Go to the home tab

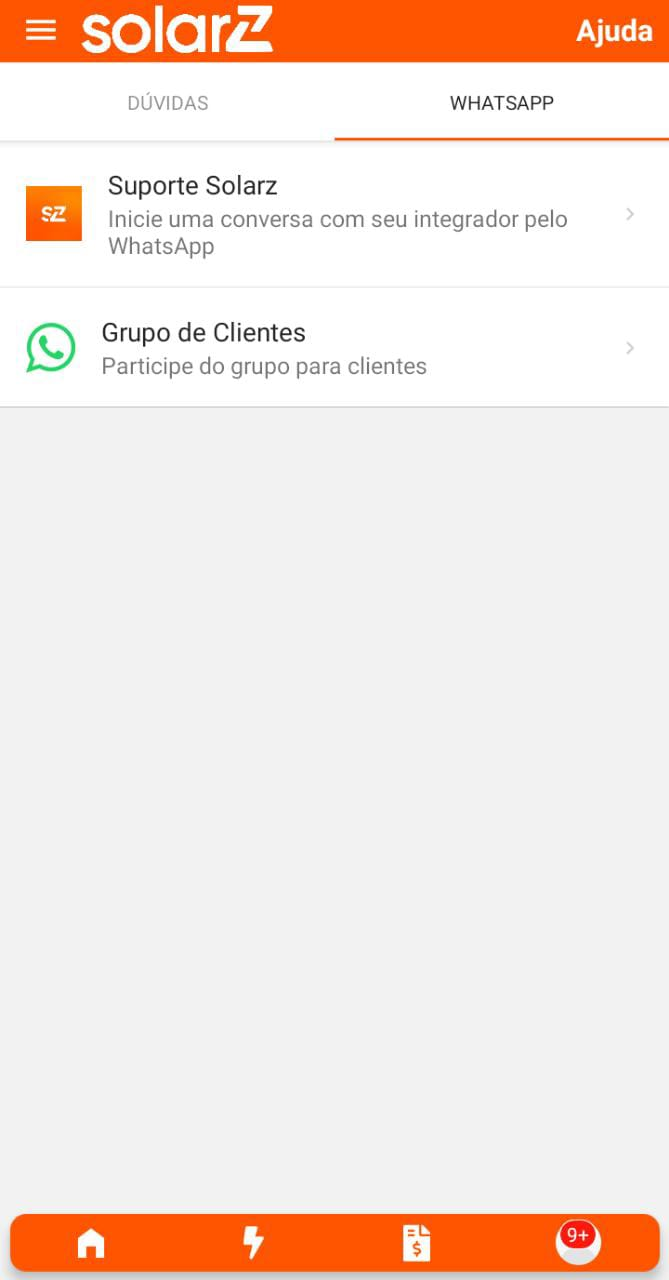[91, 1243]
